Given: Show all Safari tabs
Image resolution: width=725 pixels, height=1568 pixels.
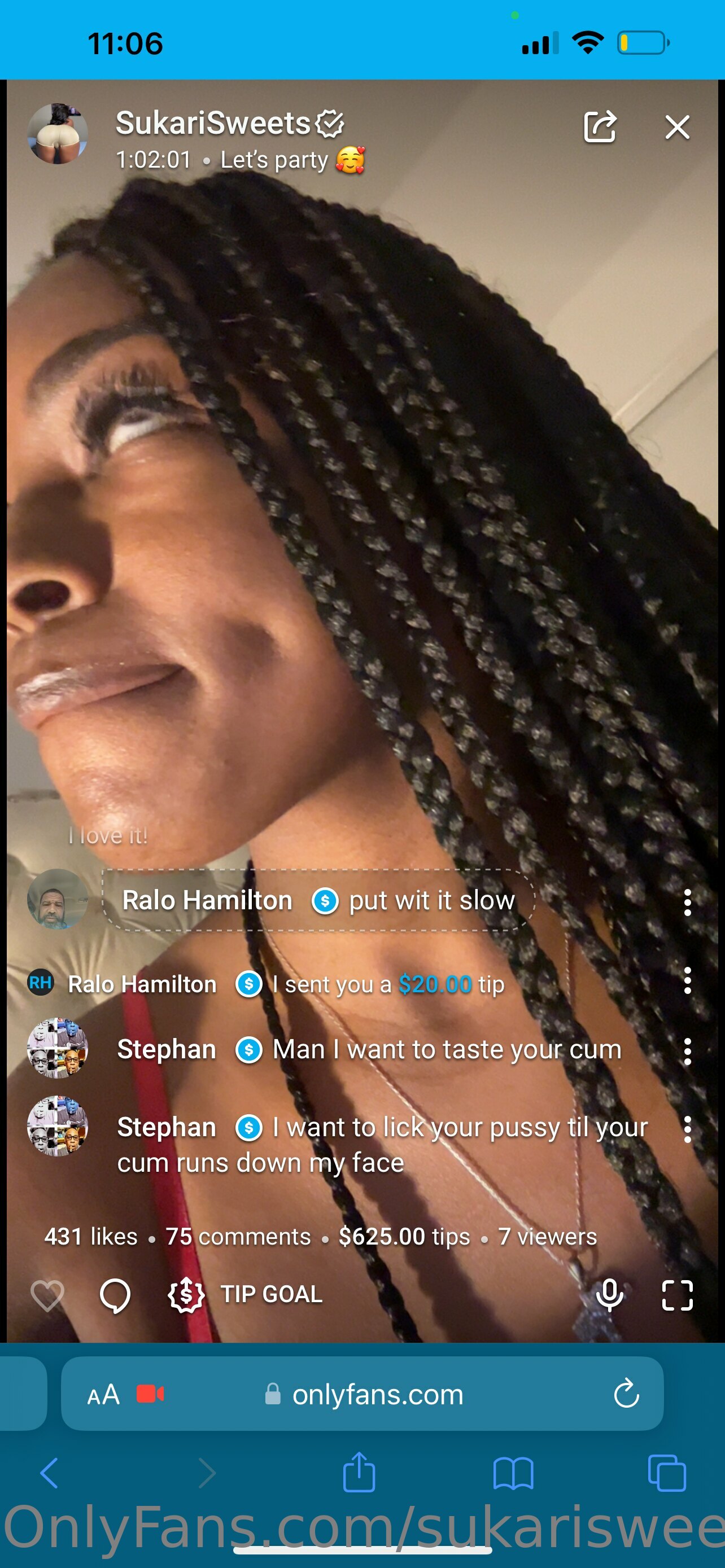Looking at the screenshot, I should point(667,1473).
